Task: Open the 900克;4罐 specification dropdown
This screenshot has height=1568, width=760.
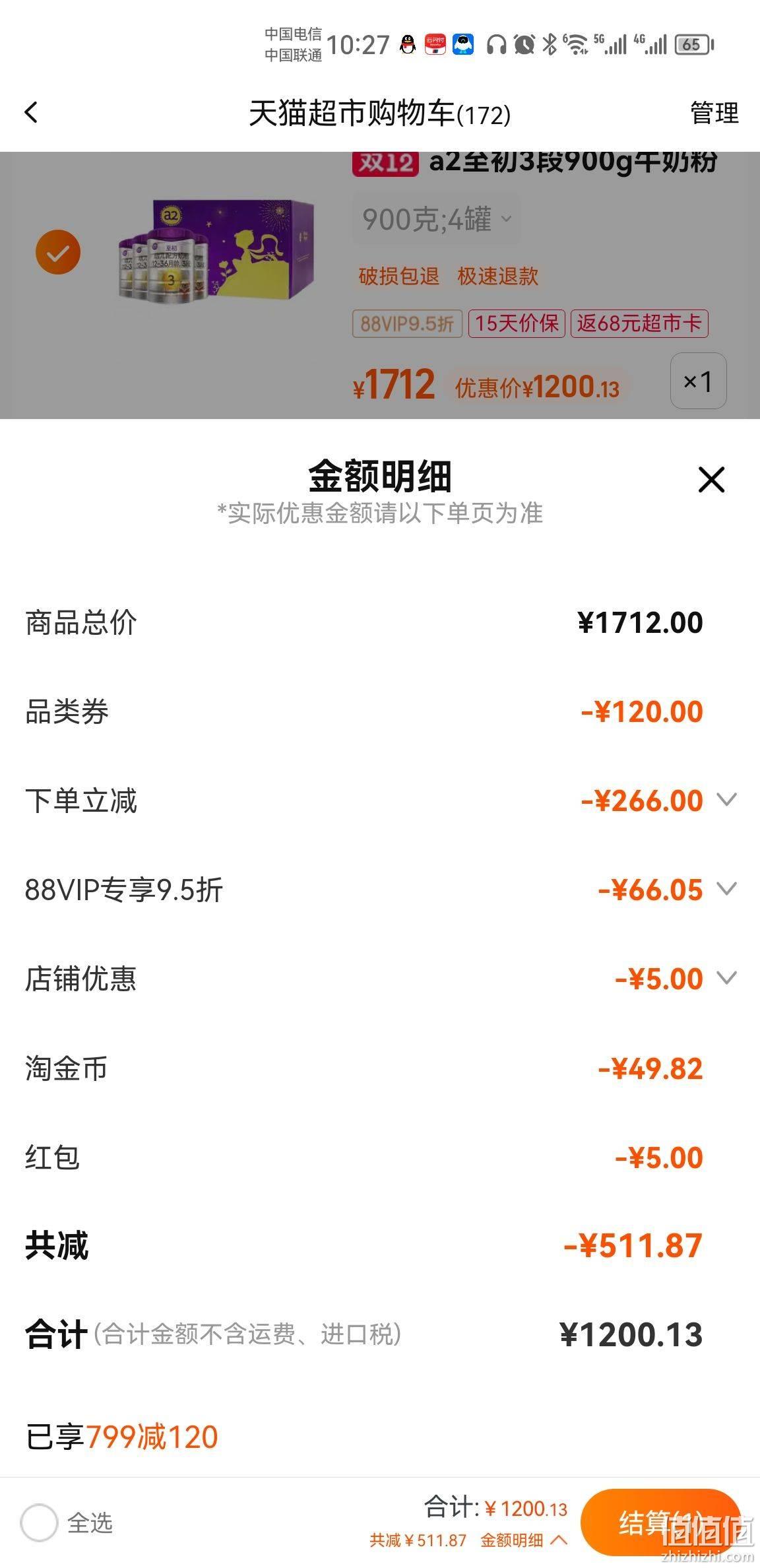Action: (x=436, y=220)
